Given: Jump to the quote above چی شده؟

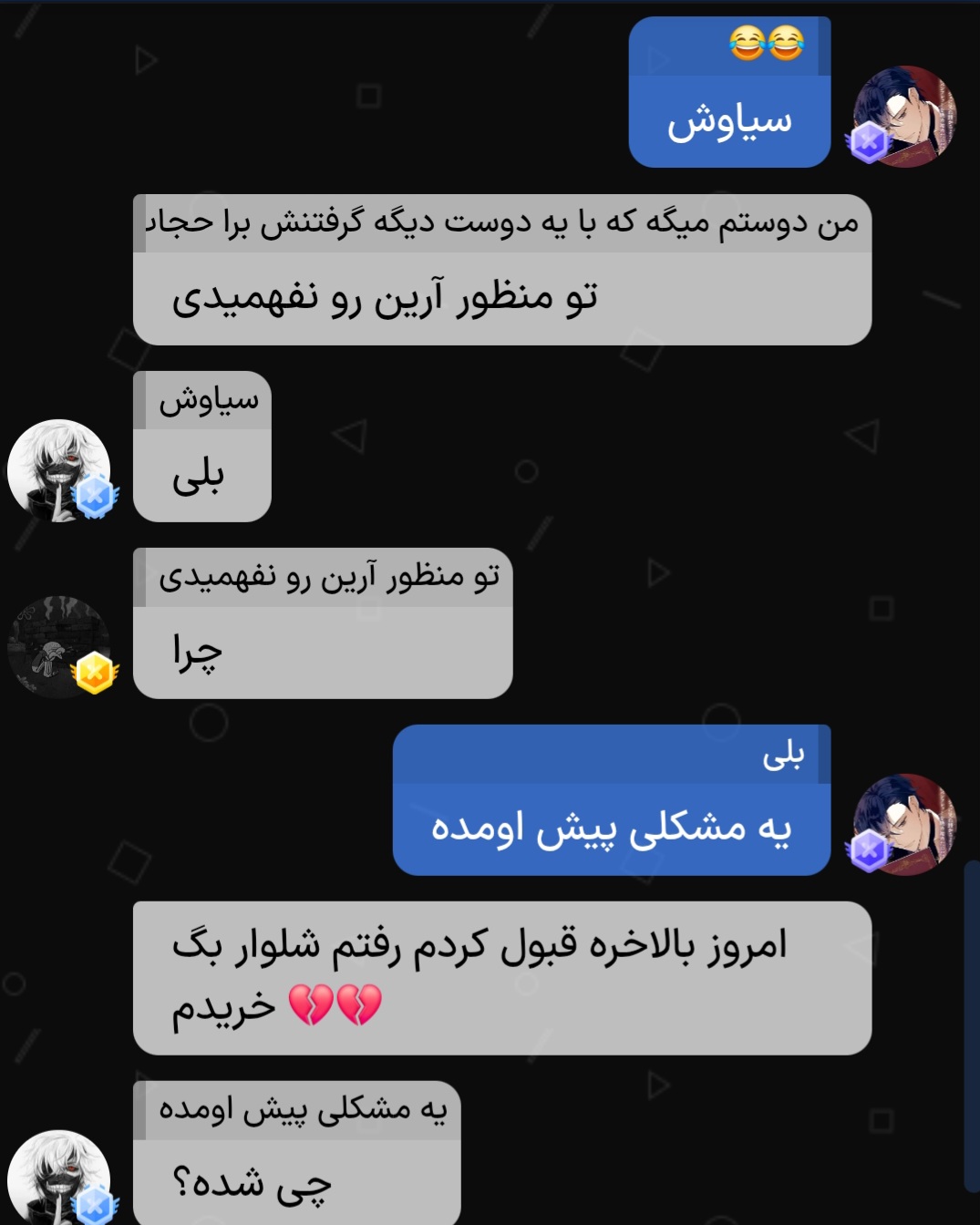Looking at the screenshot, I should point(297,1110).
